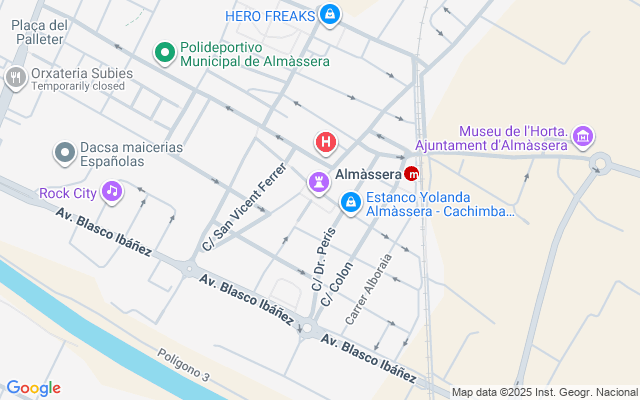Open the Almàssera metro station marker
This screenshot has height=400, width=640.
(412, 174)
